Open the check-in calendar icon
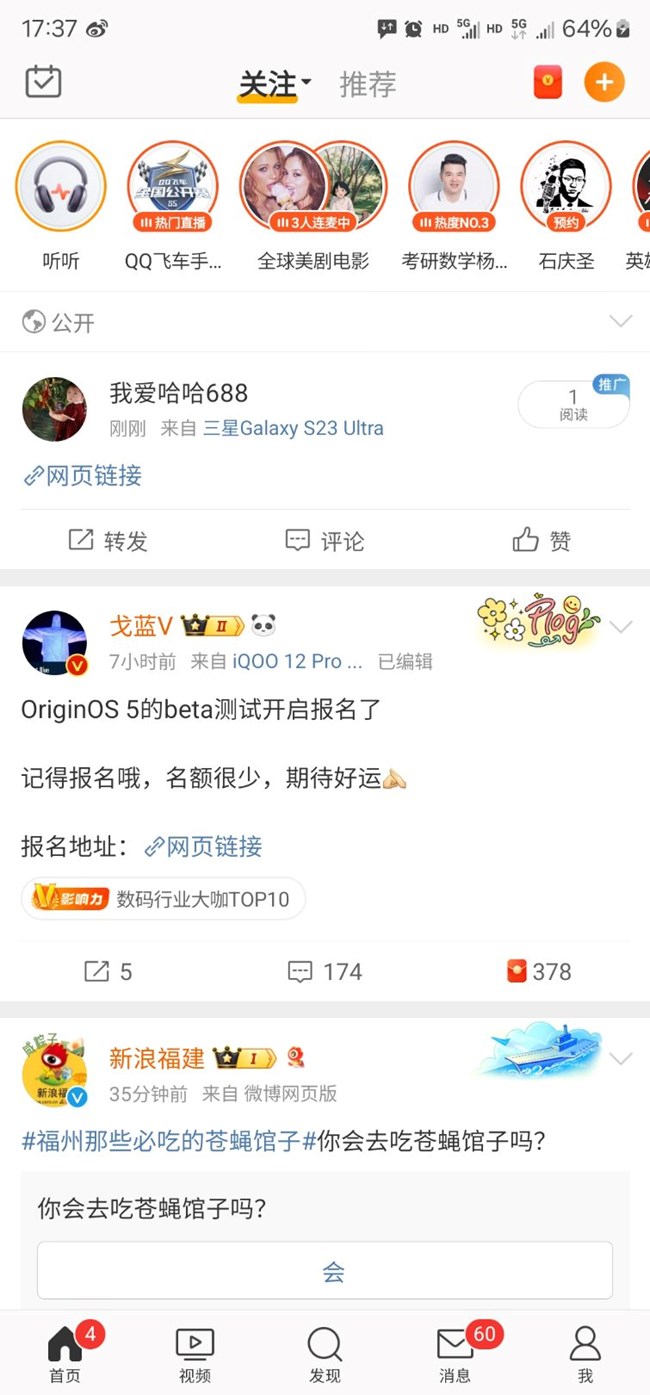 coord(43,82)
